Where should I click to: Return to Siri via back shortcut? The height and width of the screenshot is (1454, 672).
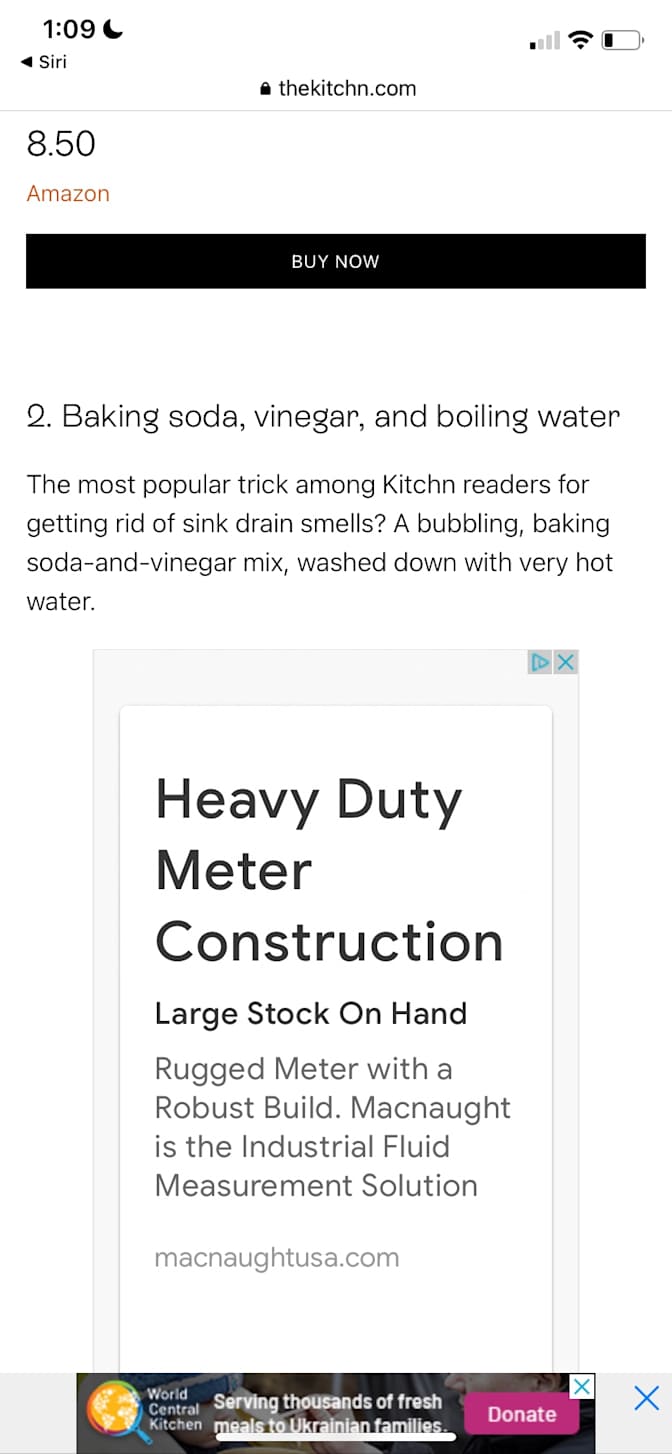[x=44, y=62]
